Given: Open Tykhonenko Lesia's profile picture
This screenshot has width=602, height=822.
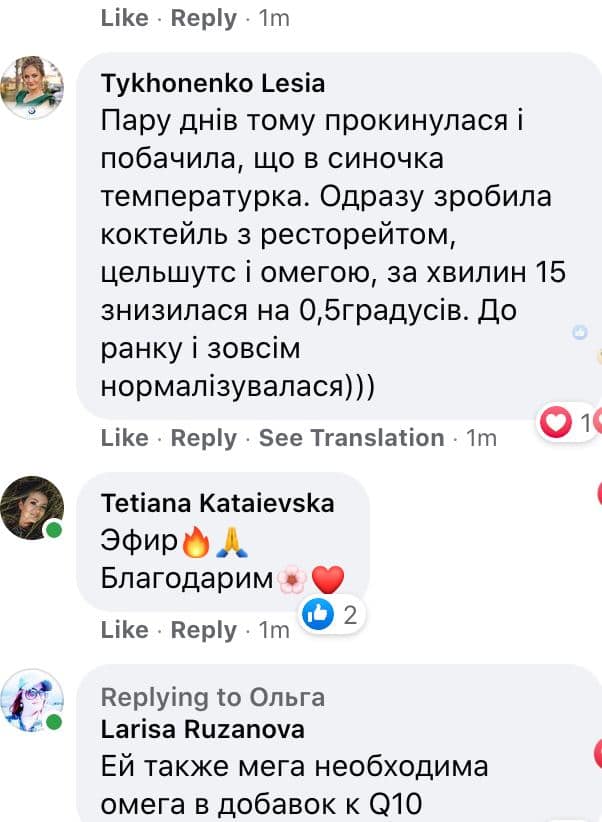Looking at the screenshot, I should point(32,88).
